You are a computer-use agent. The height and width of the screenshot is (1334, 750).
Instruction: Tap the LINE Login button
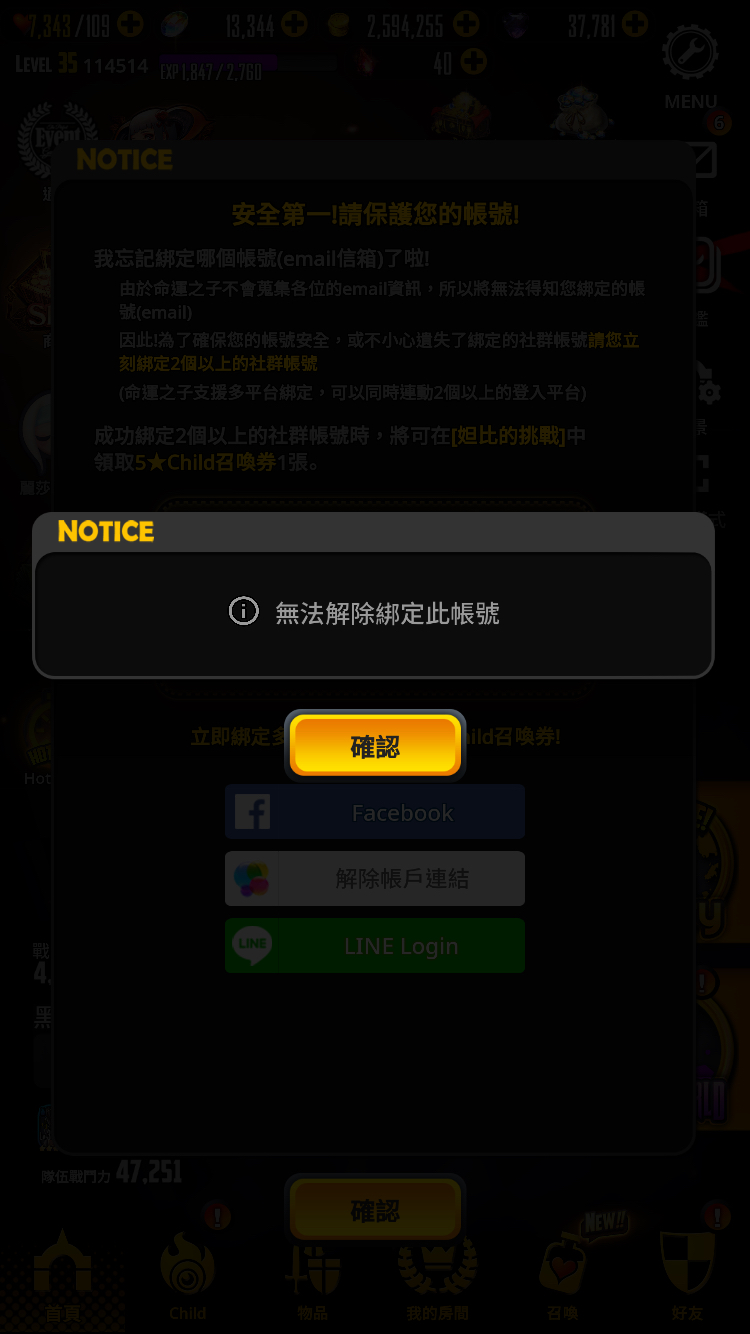pyautogui.click(x=375, y=945)
